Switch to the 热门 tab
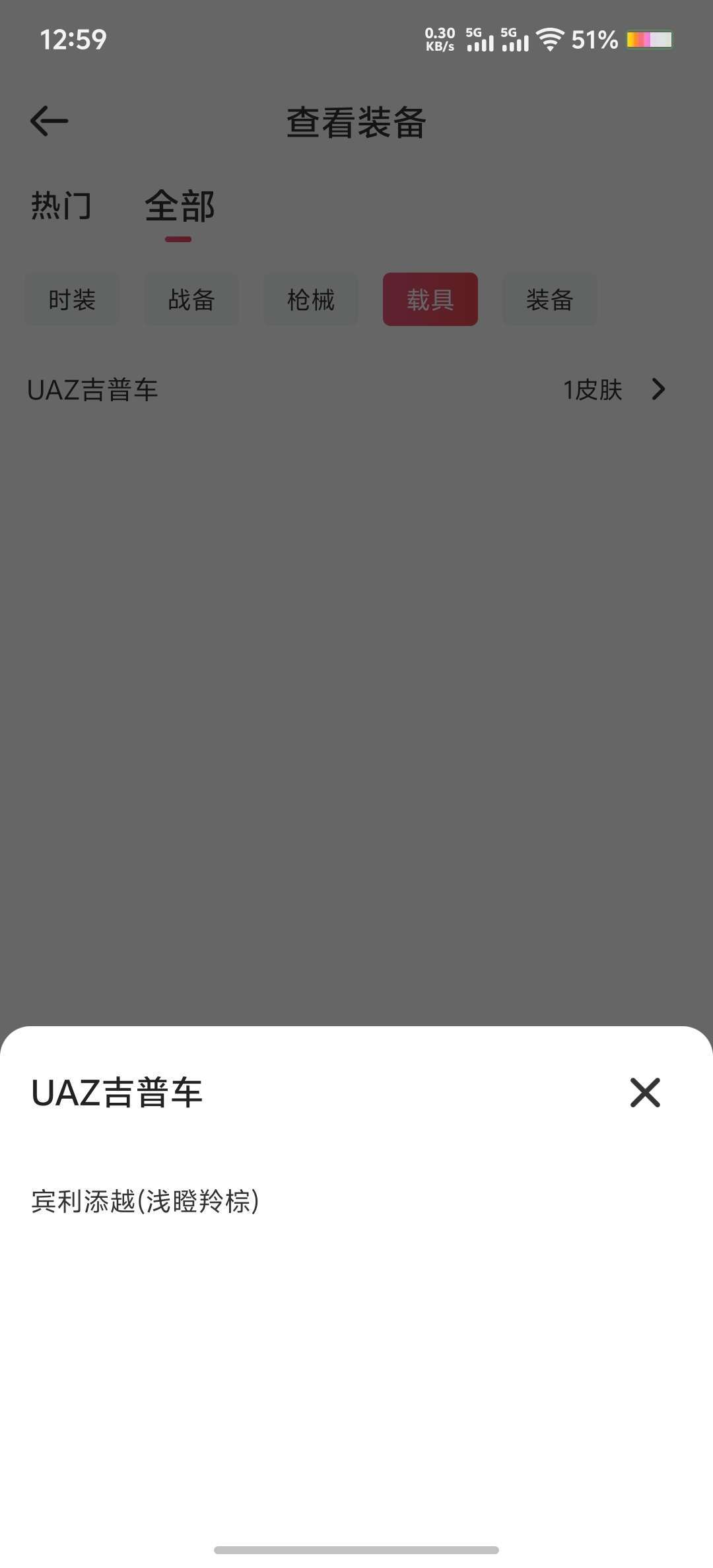713x1568 pixels. (x=61, y=205)
